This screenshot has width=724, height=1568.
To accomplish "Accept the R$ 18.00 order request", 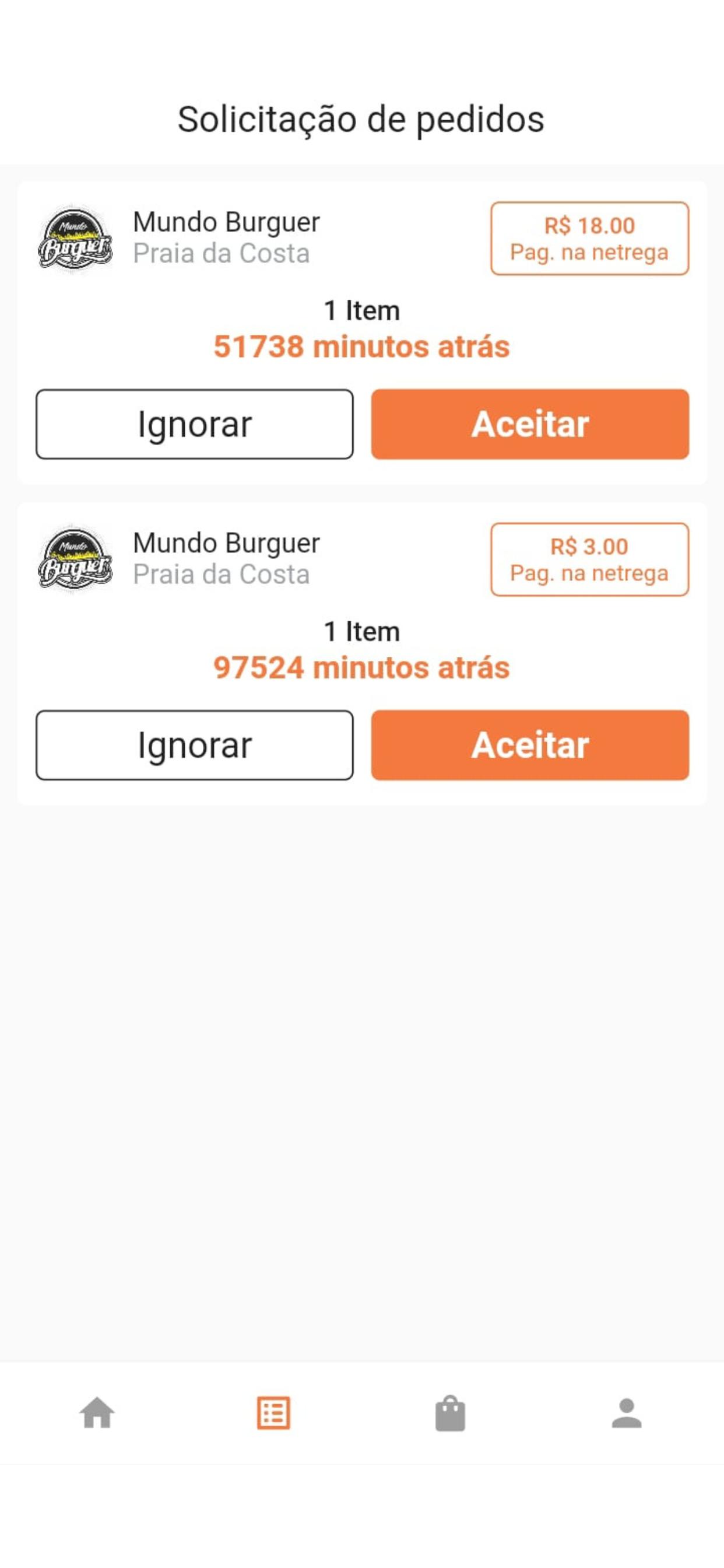I will [530, 424].
